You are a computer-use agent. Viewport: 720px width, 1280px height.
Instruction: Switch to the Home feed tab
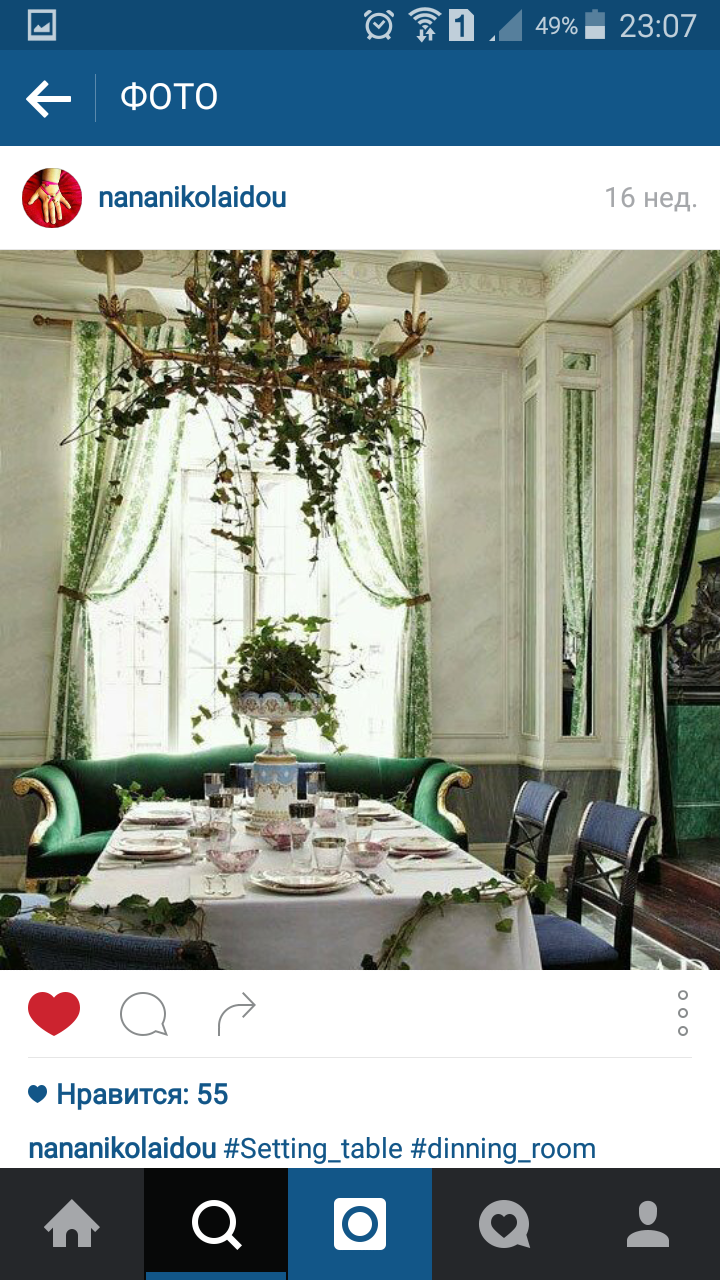click(x=72, y=1224)
